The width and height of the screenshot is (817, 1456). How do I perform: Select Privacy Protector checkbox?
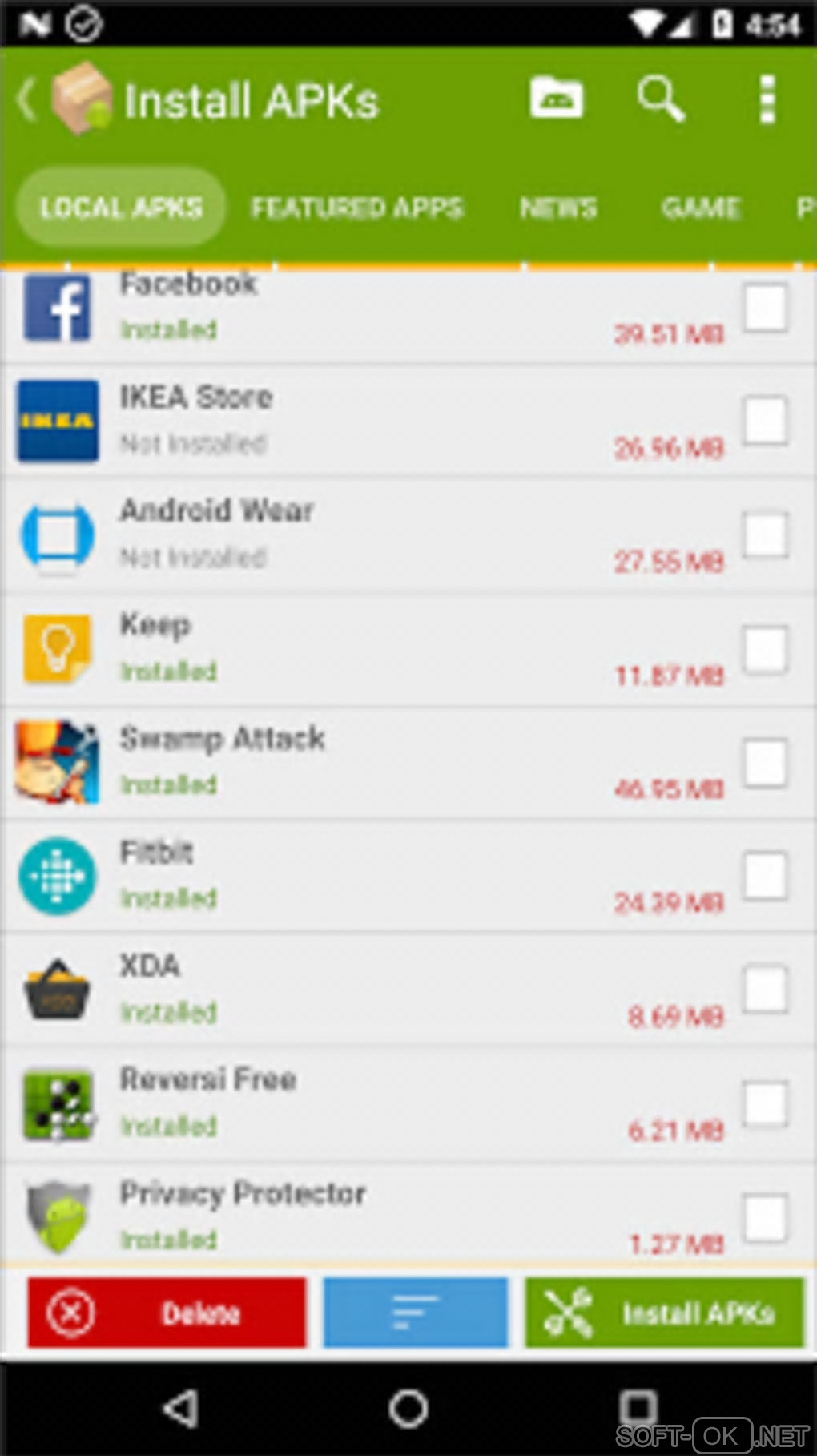[x=766, y=1217]
